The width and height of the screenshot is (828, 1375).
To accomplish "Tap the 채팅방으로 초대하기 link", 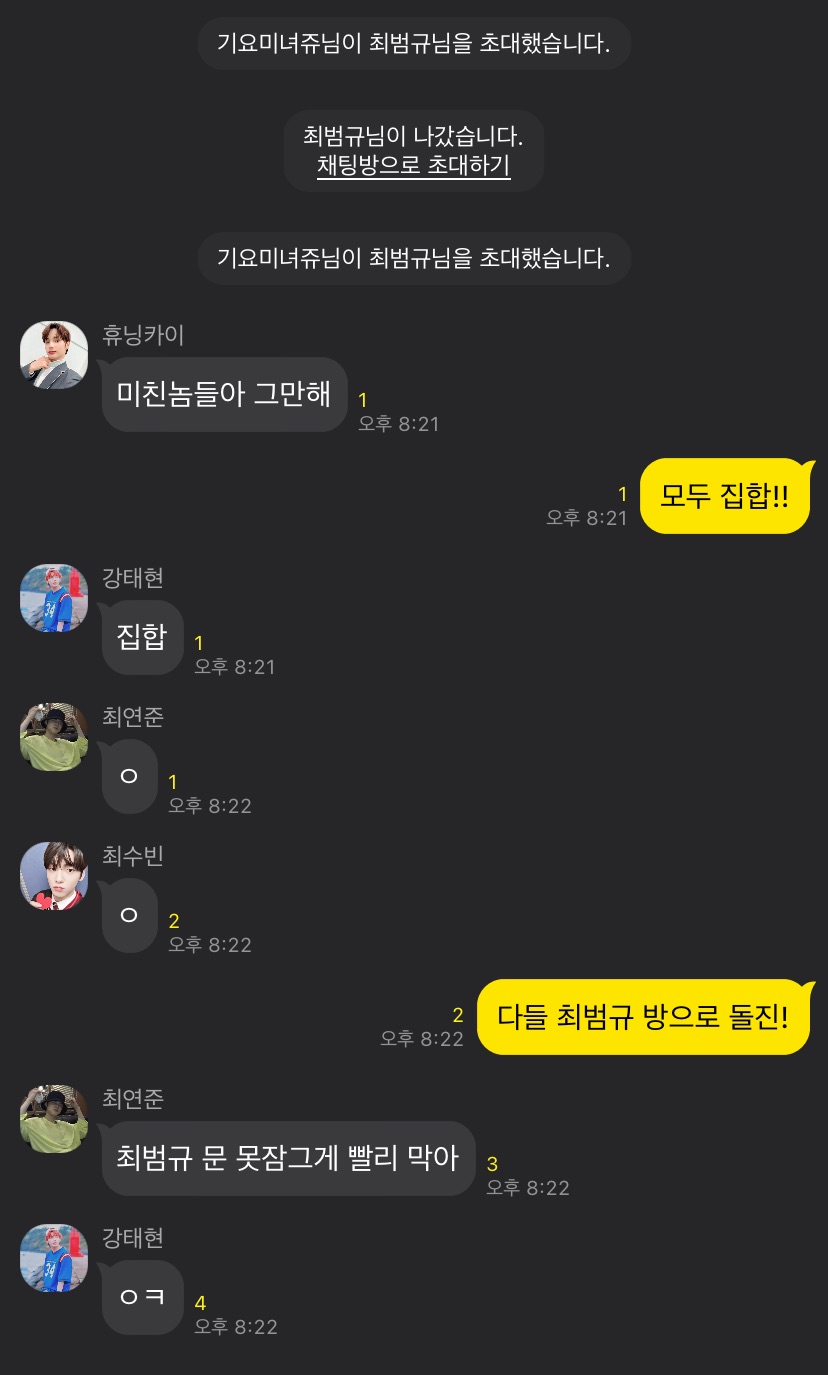I will (x=413, y=166).
